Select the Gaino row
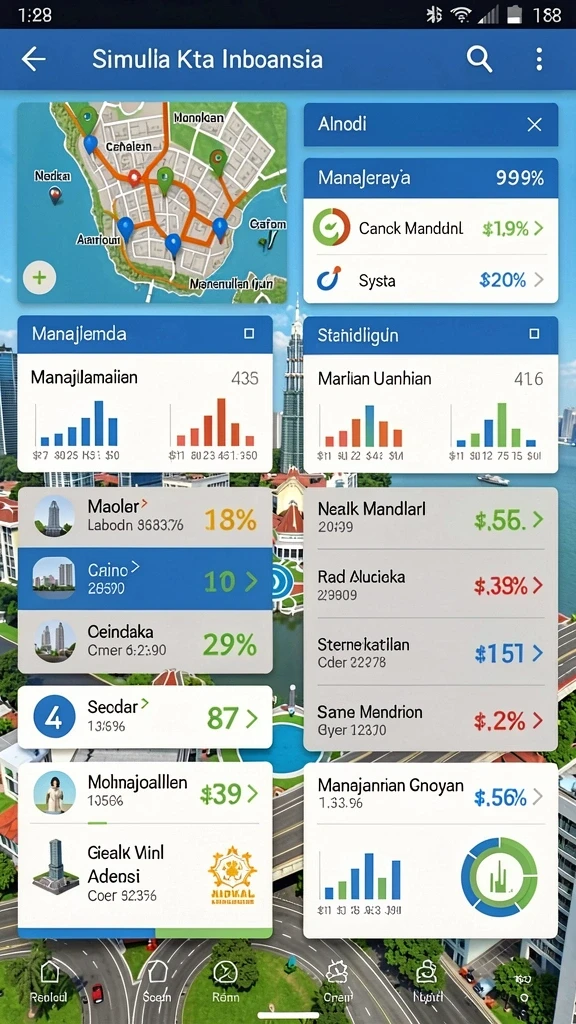The width and height of the screenshot is (576, 1024). coord(145,579)
